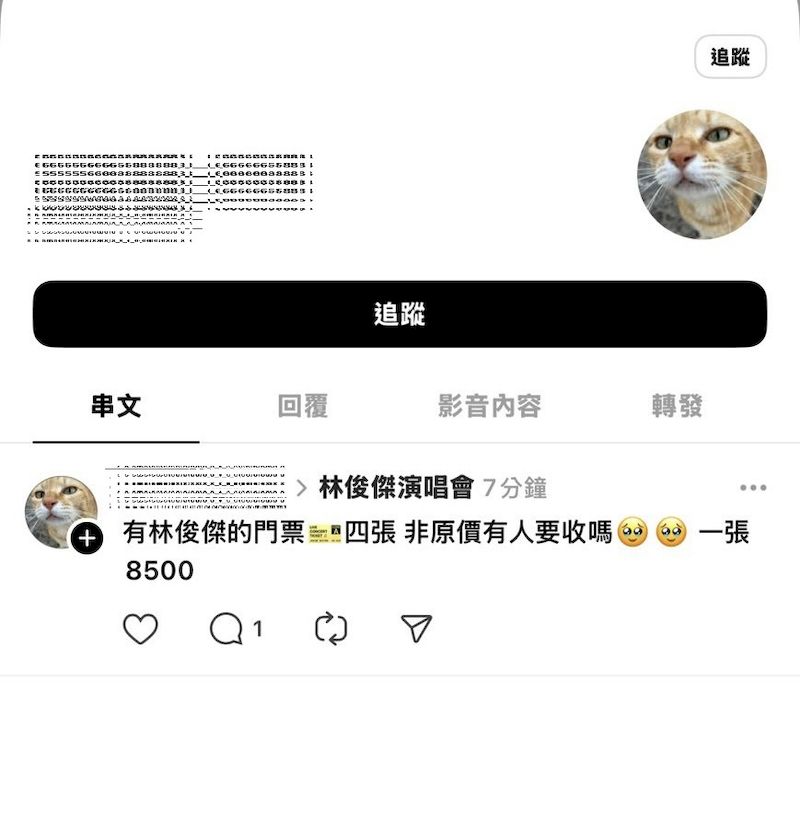The height and width of the screenshot is (834, 800).
Task: Tap the large black 追蹤 button
Action: (x=400, y=314)
